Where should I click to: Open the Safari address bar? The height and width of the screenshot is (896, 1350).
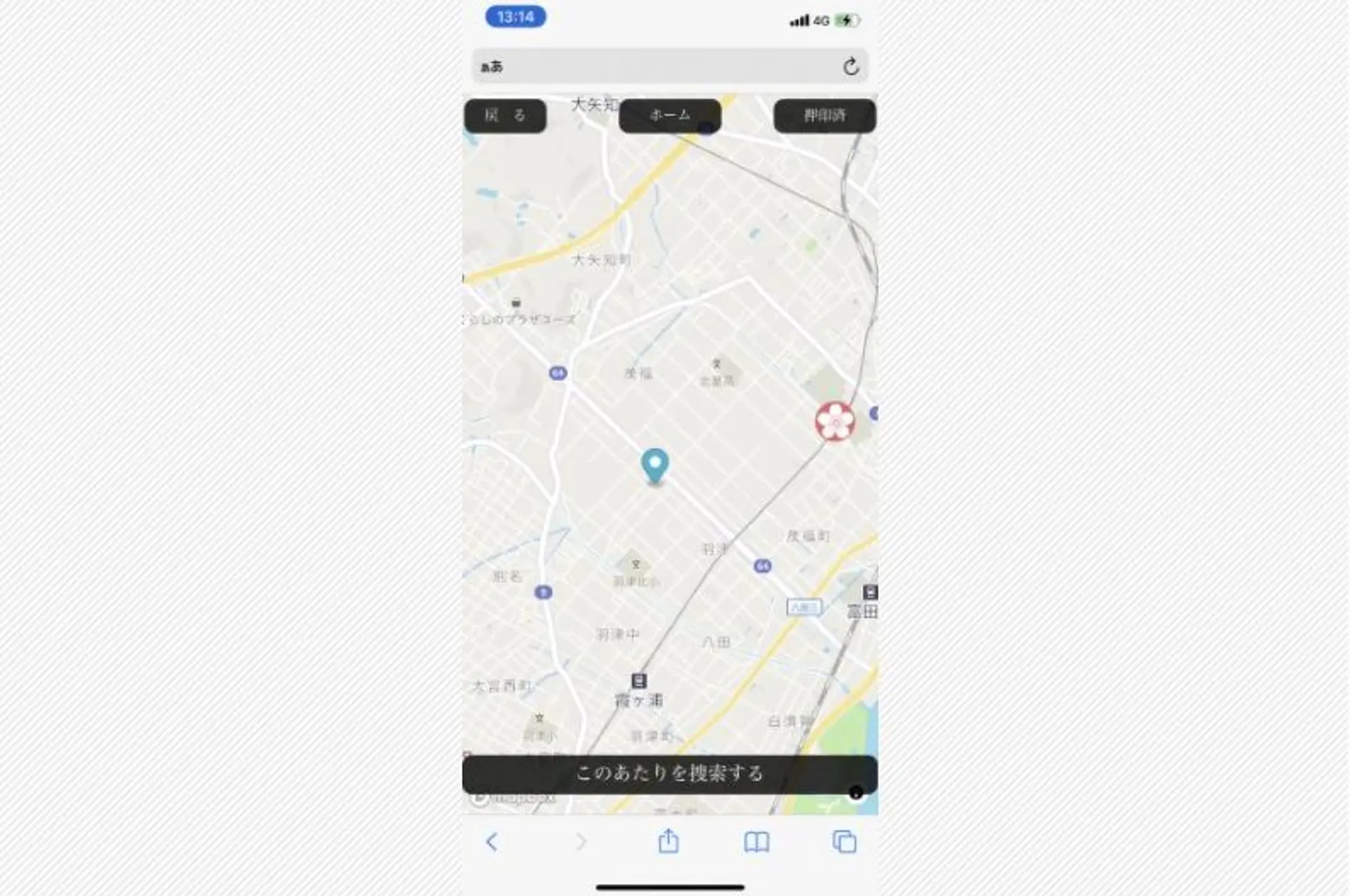(661, 67)
